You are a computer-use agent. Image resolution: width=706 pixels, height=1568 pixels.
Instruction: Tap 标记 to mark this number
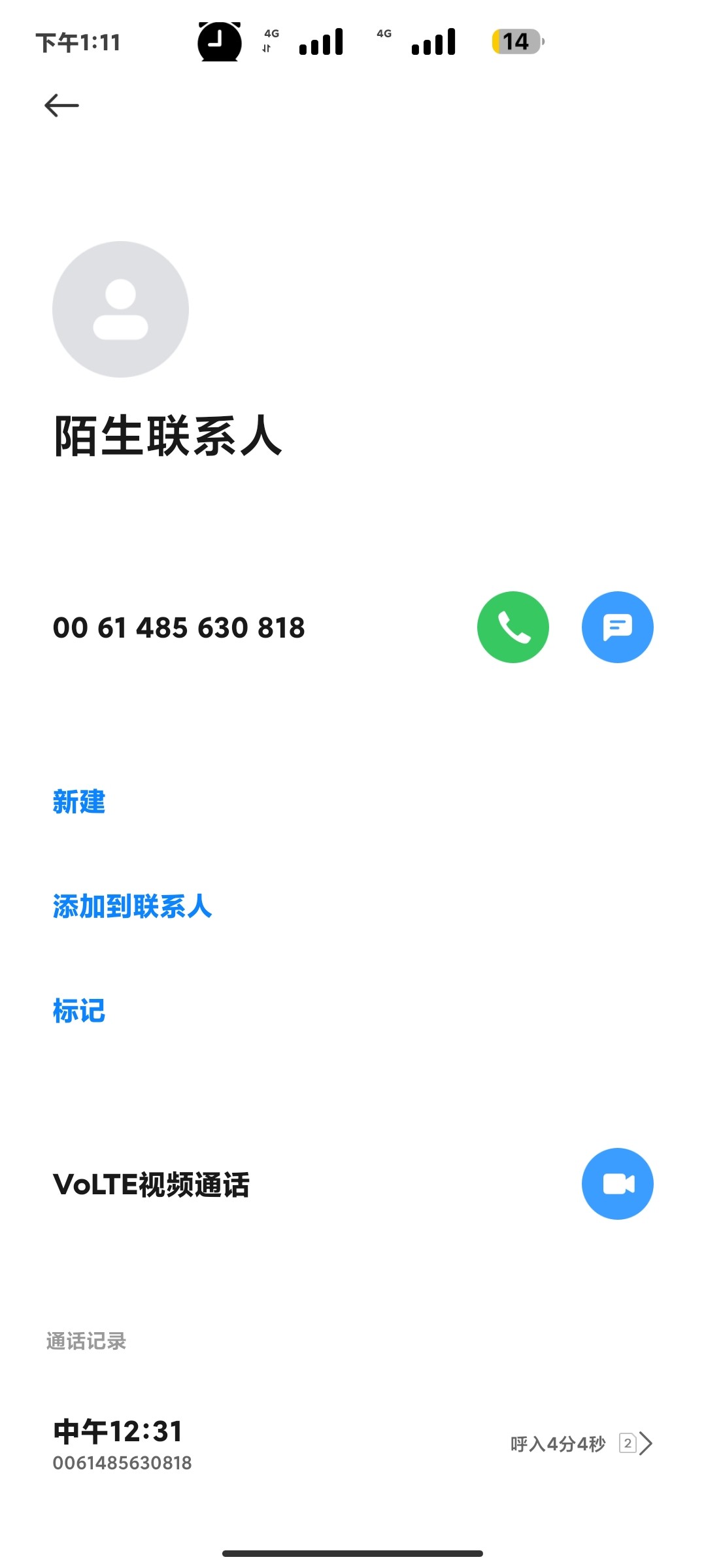(79, 1011)
